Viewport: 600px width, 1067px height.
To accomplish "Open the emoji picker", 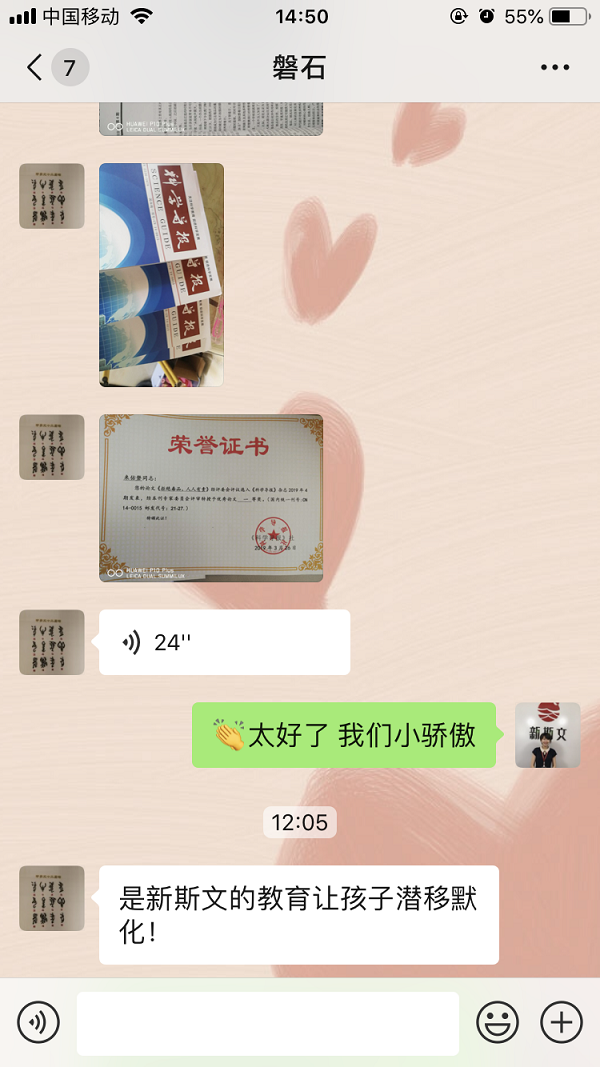I will point(497,1022).
